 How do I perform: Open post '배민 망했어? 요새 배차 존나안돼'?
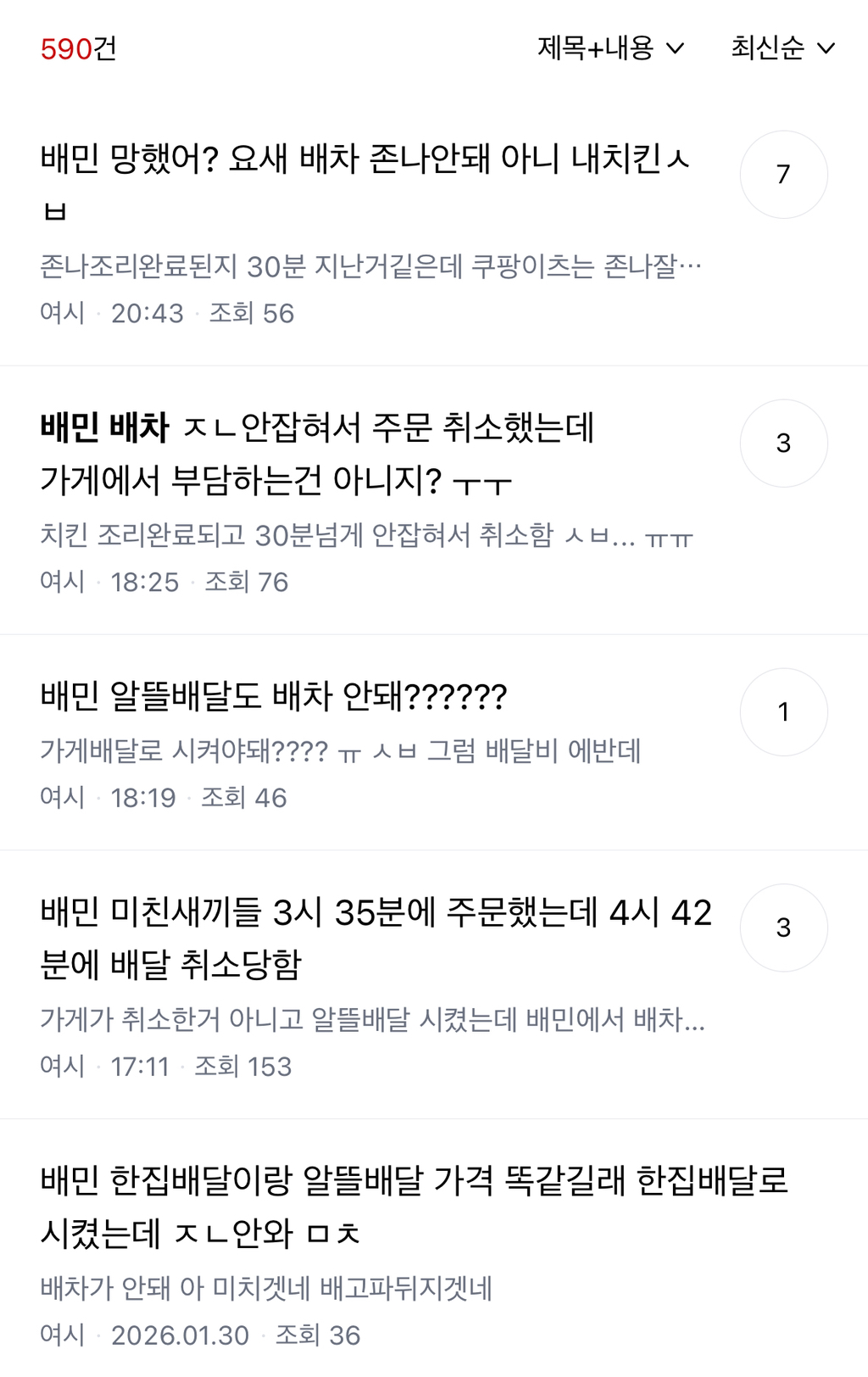tap(364, 159)
